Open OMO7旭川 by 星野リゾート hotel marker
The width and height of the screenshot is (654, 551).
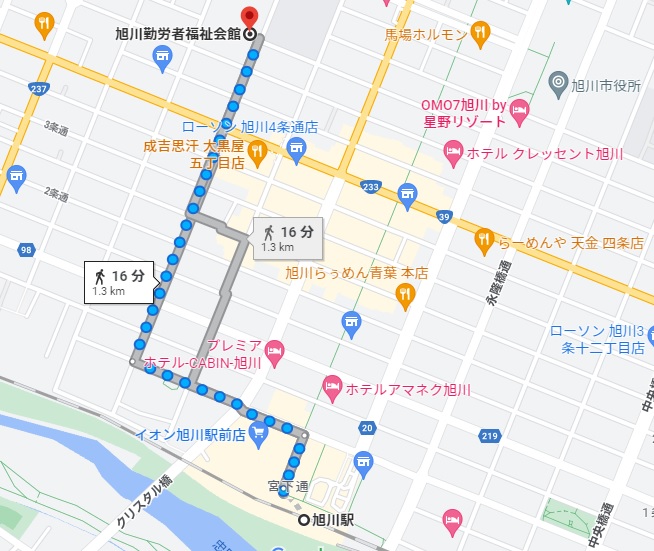tap(518, 117)
